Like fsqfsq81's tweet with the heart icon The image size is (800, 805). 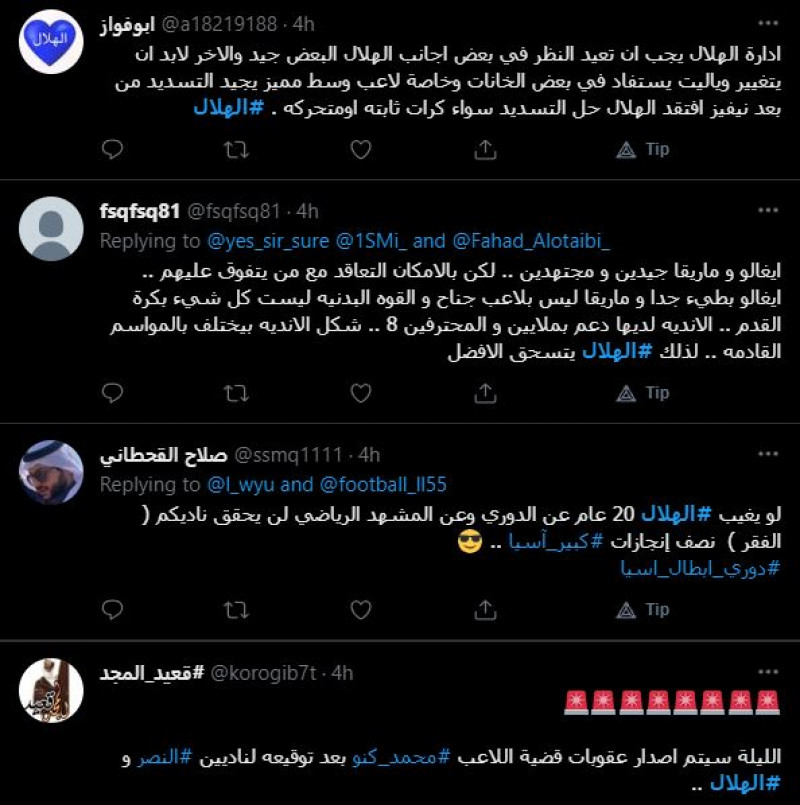pyautogui.click(x=360, y=394)
